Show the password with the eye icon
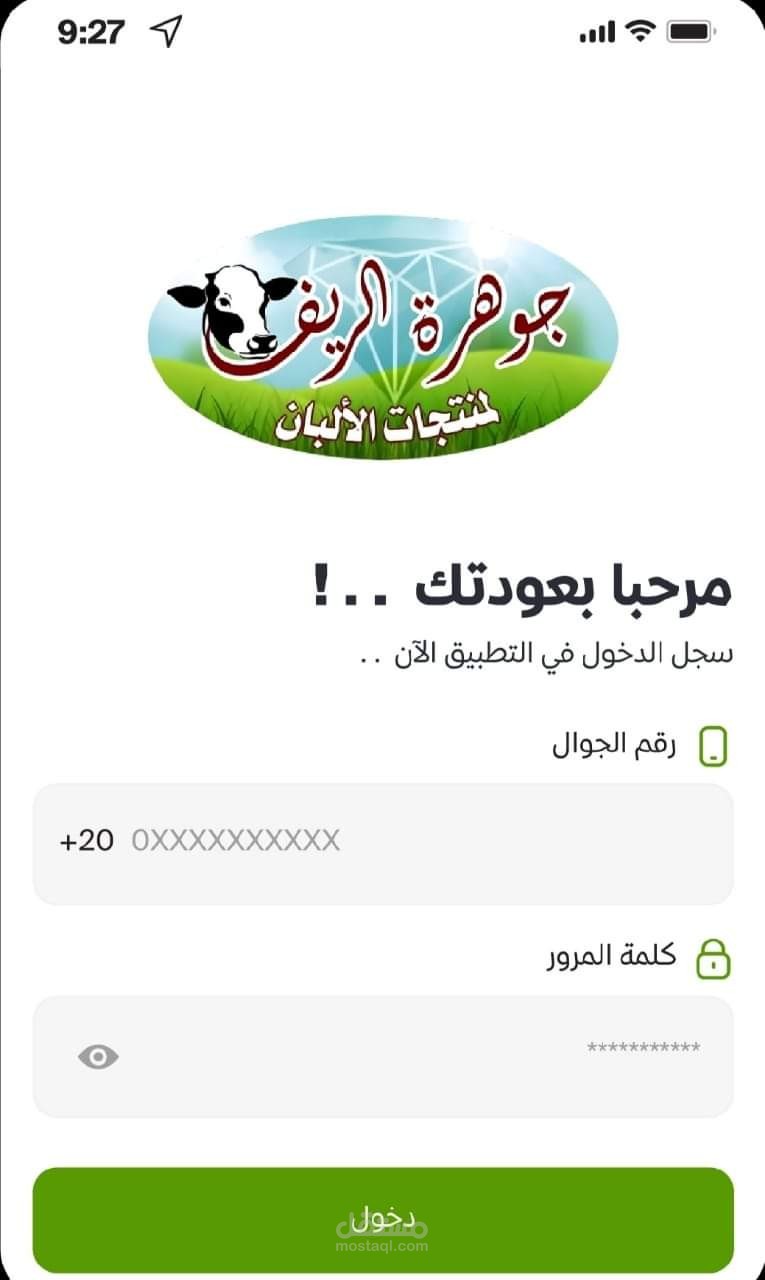 click(98, 1057)
